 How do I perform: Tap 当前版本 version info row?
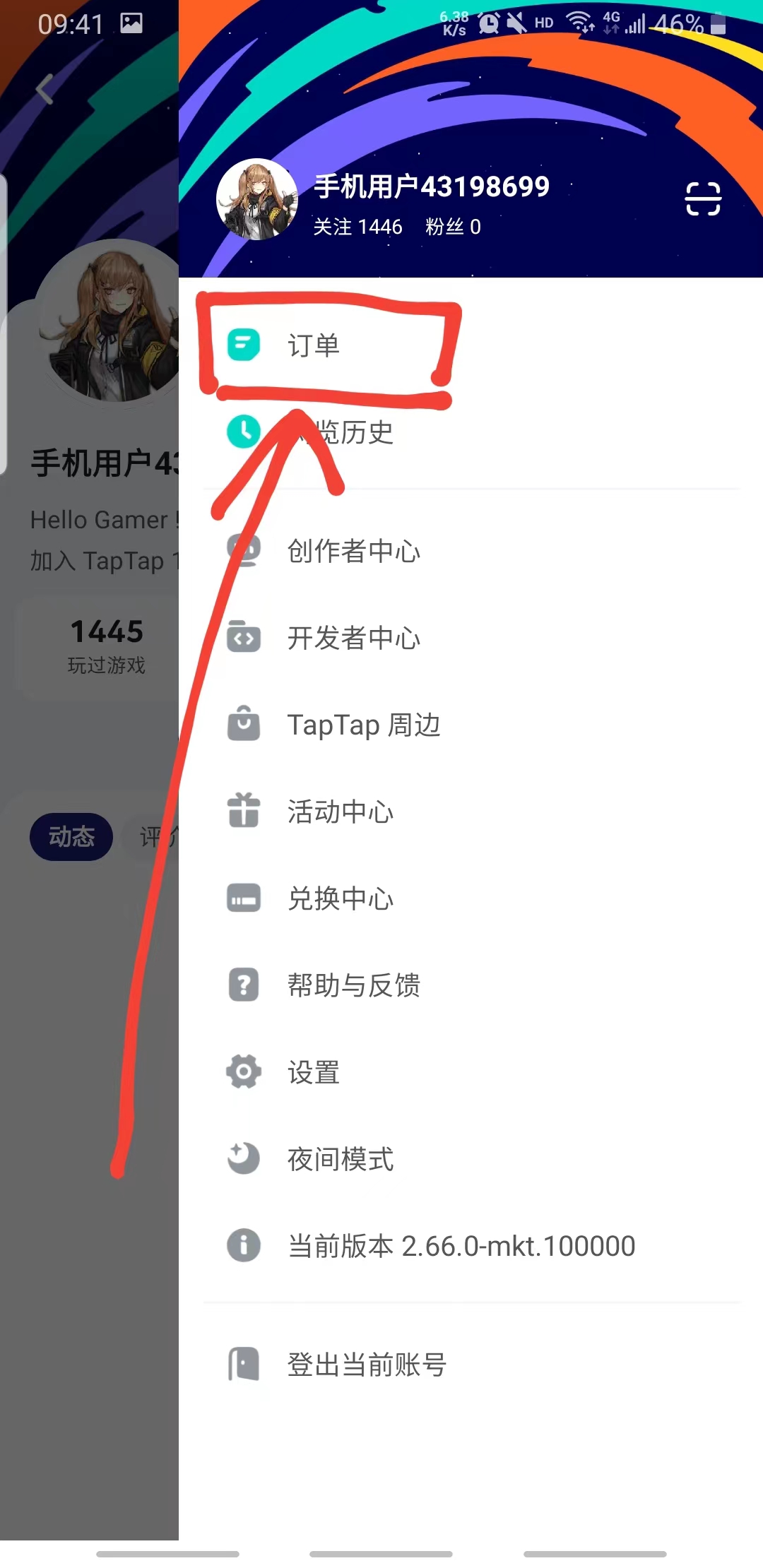461,1246
